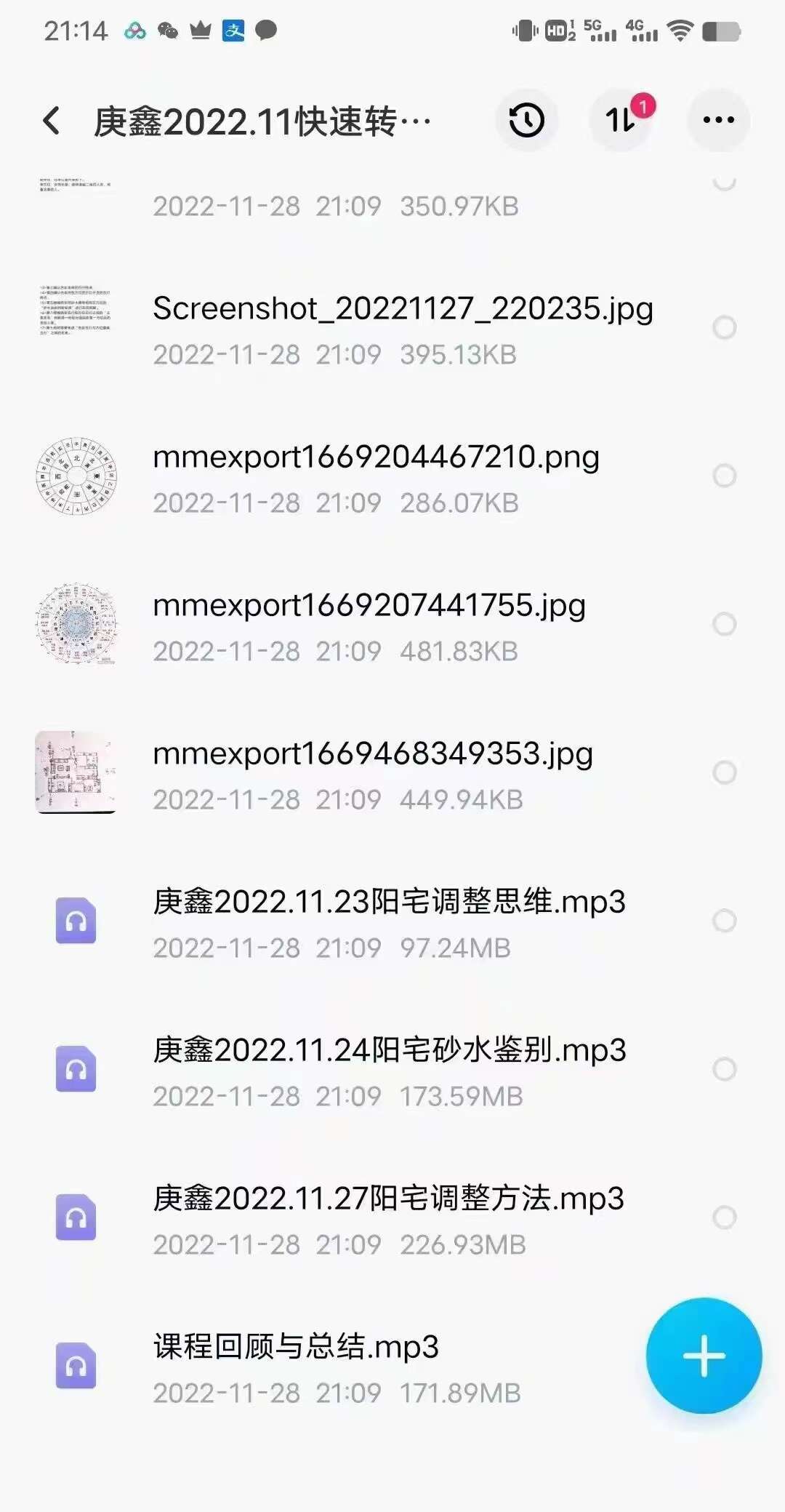Tick the circle for mmexport1669207441755.jpg
The image size is (785, 1512).
pyautogui.click(x=724, y=624)
